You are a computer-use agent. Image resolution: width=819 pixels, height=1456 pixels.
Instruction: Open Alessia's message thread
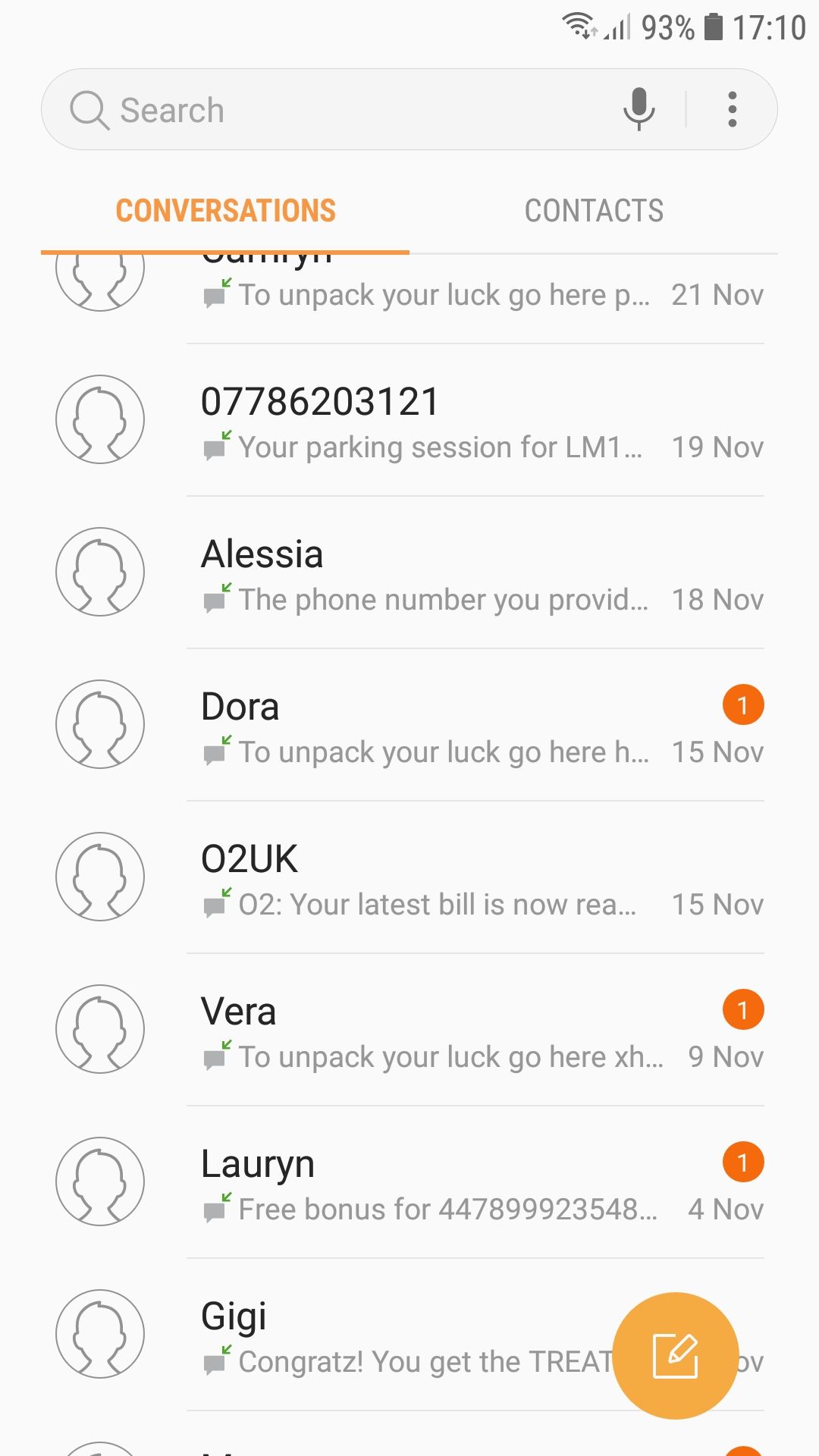point(425,572)
